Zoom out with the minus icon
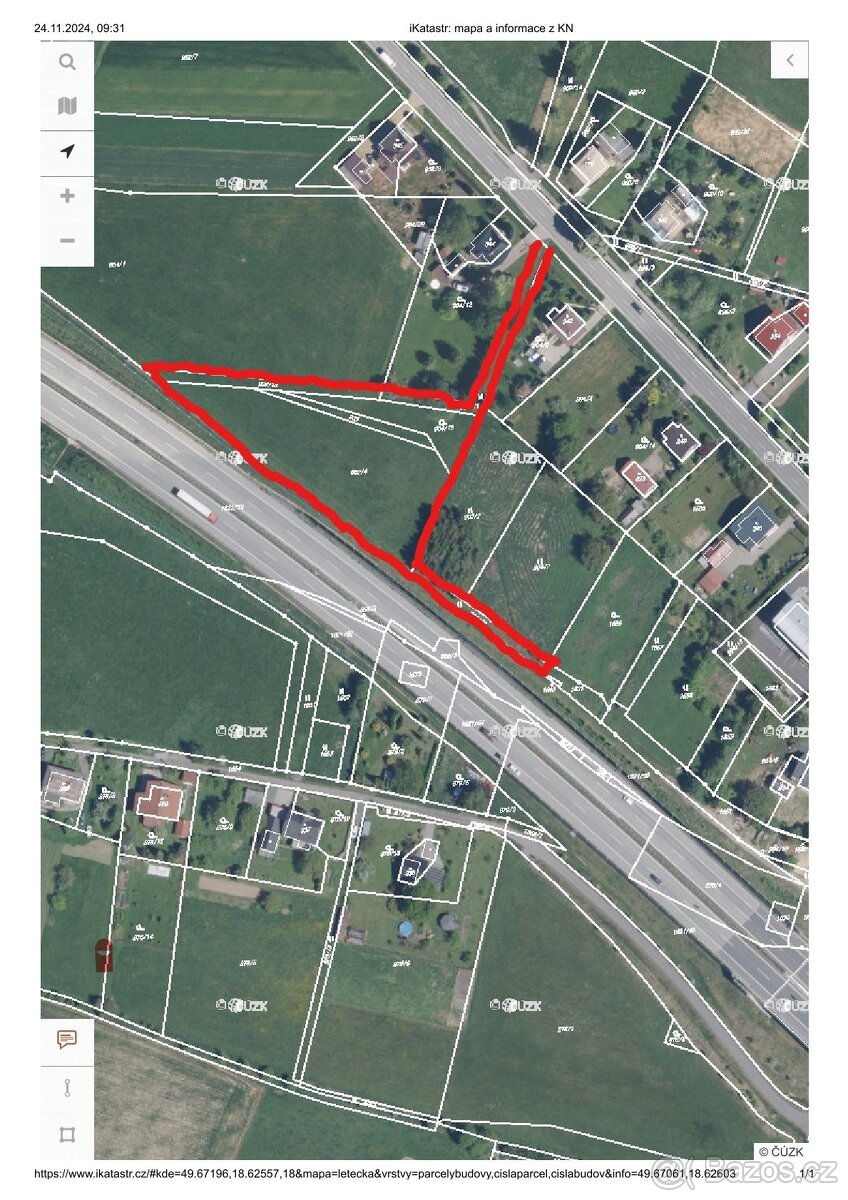 (x=66, y=240)
